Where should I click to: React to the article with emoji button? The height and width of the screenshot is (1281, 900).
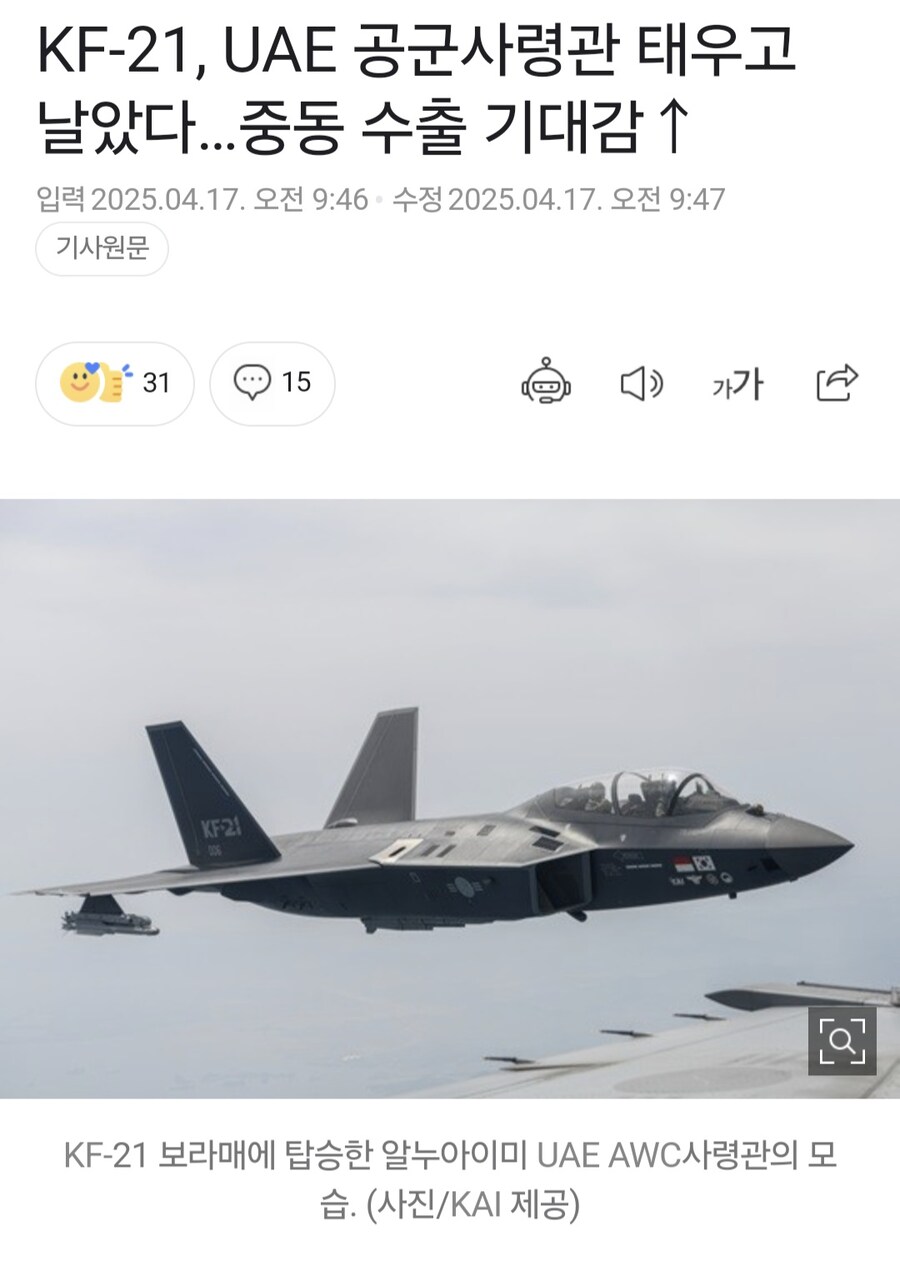click(114, 383)
